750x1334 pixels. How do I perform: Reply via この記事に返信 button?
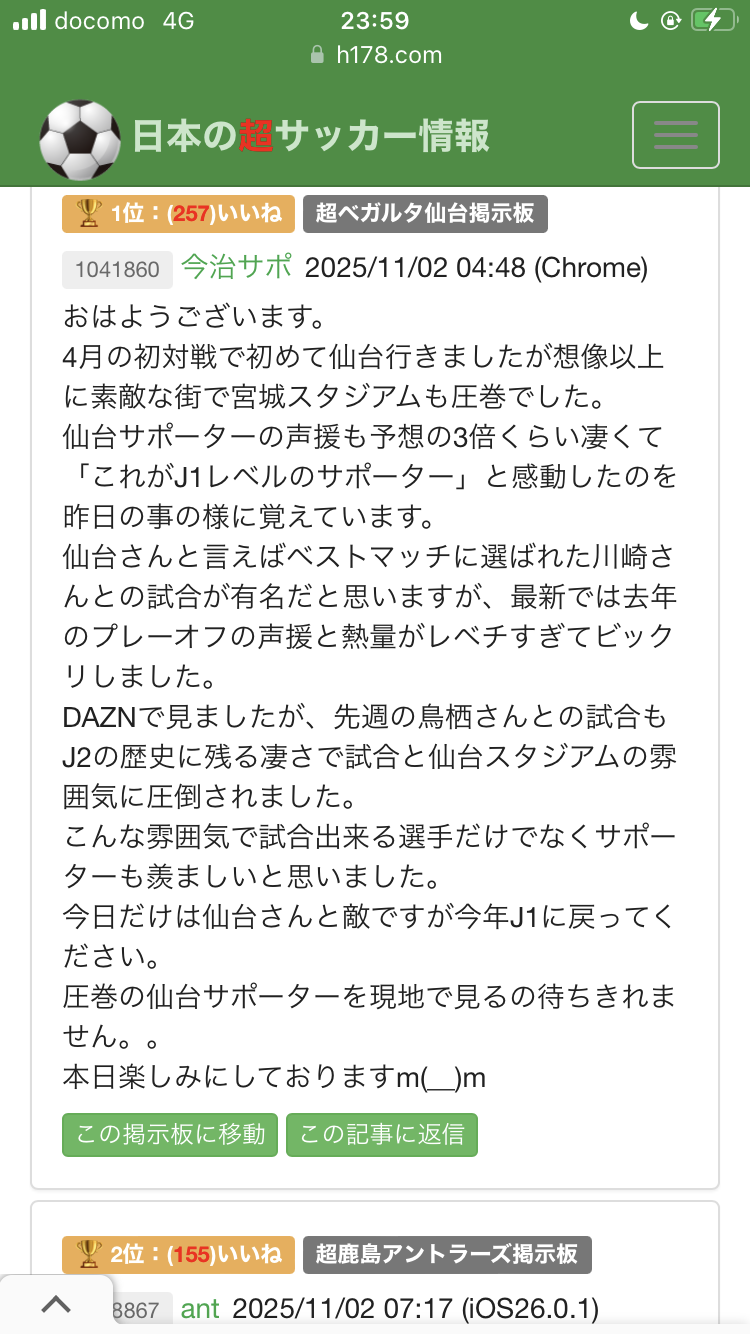(382, 1134)
